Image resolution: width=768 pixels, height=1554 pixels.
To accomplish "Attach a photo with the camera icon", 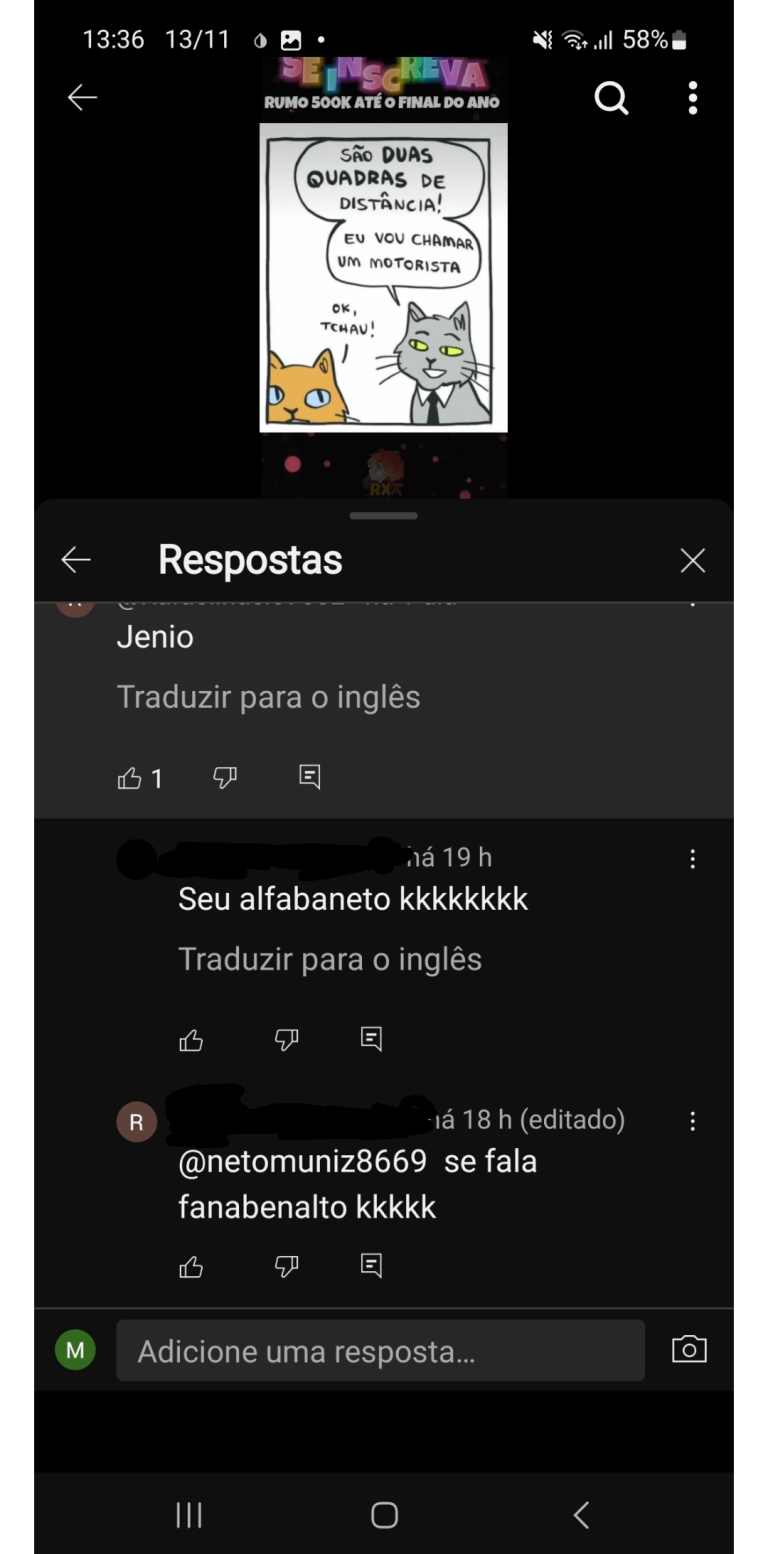I will [x=689, y=1350].
